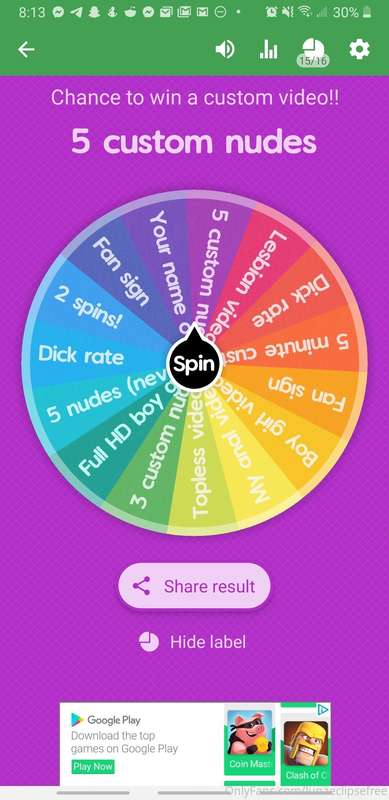This screenshot has width=389, height=800.
Task: Hide the wheel label
Action: [192, 642]
